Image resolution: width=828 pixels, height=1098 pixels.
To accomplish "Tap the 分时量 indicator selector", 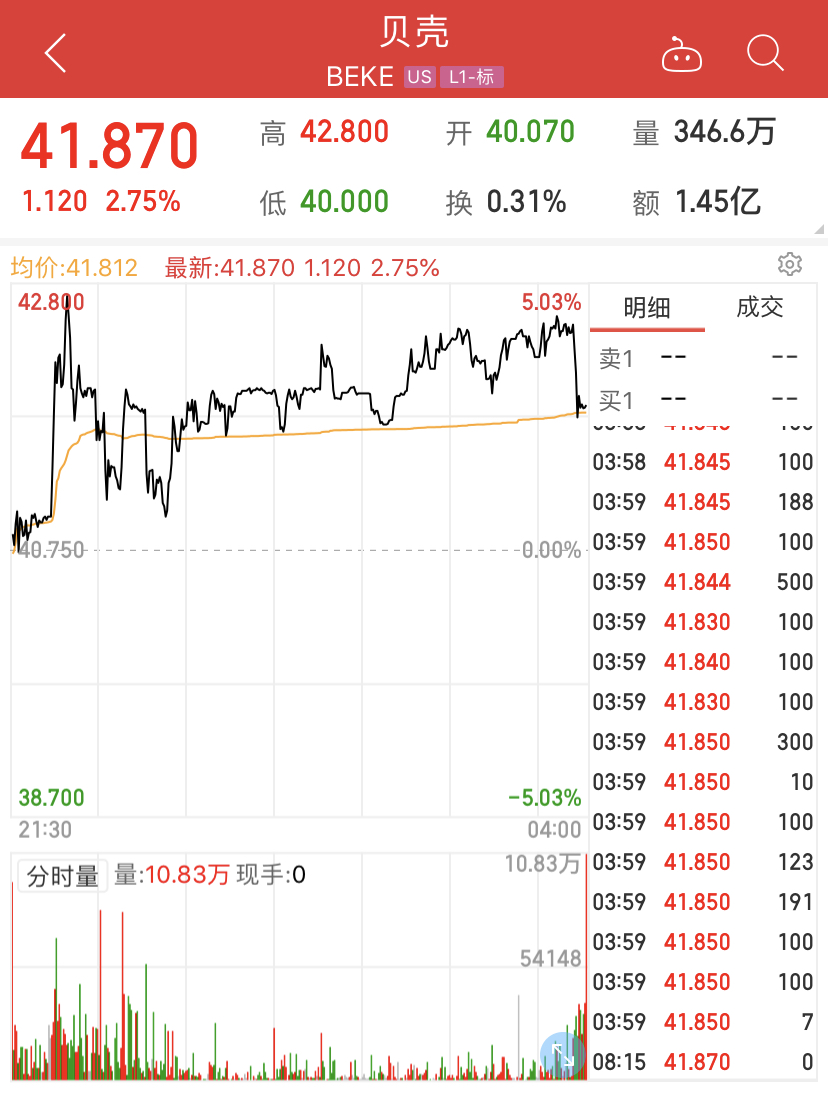I will coord(62,876).
